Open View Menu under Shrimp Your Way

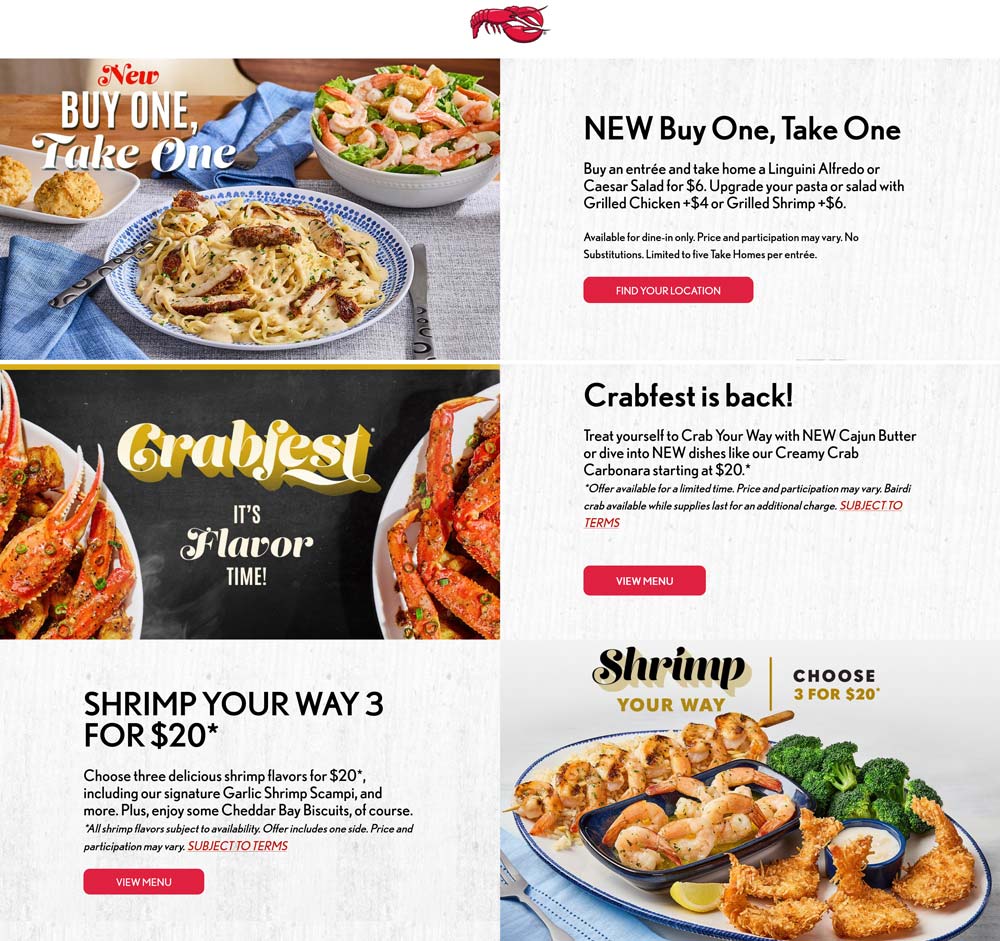[143, 882]
